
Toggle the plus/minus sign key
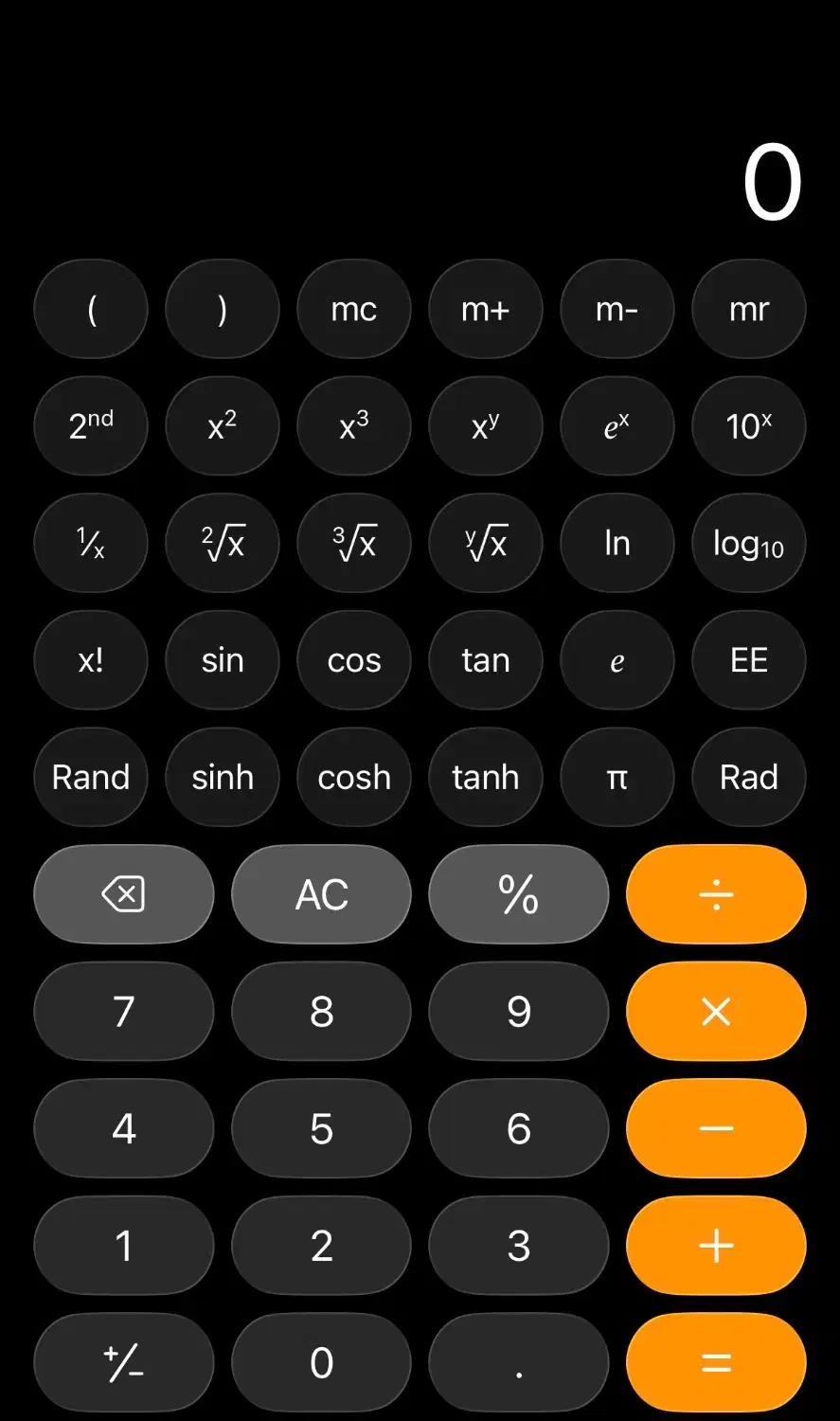tap(123, 1362)
